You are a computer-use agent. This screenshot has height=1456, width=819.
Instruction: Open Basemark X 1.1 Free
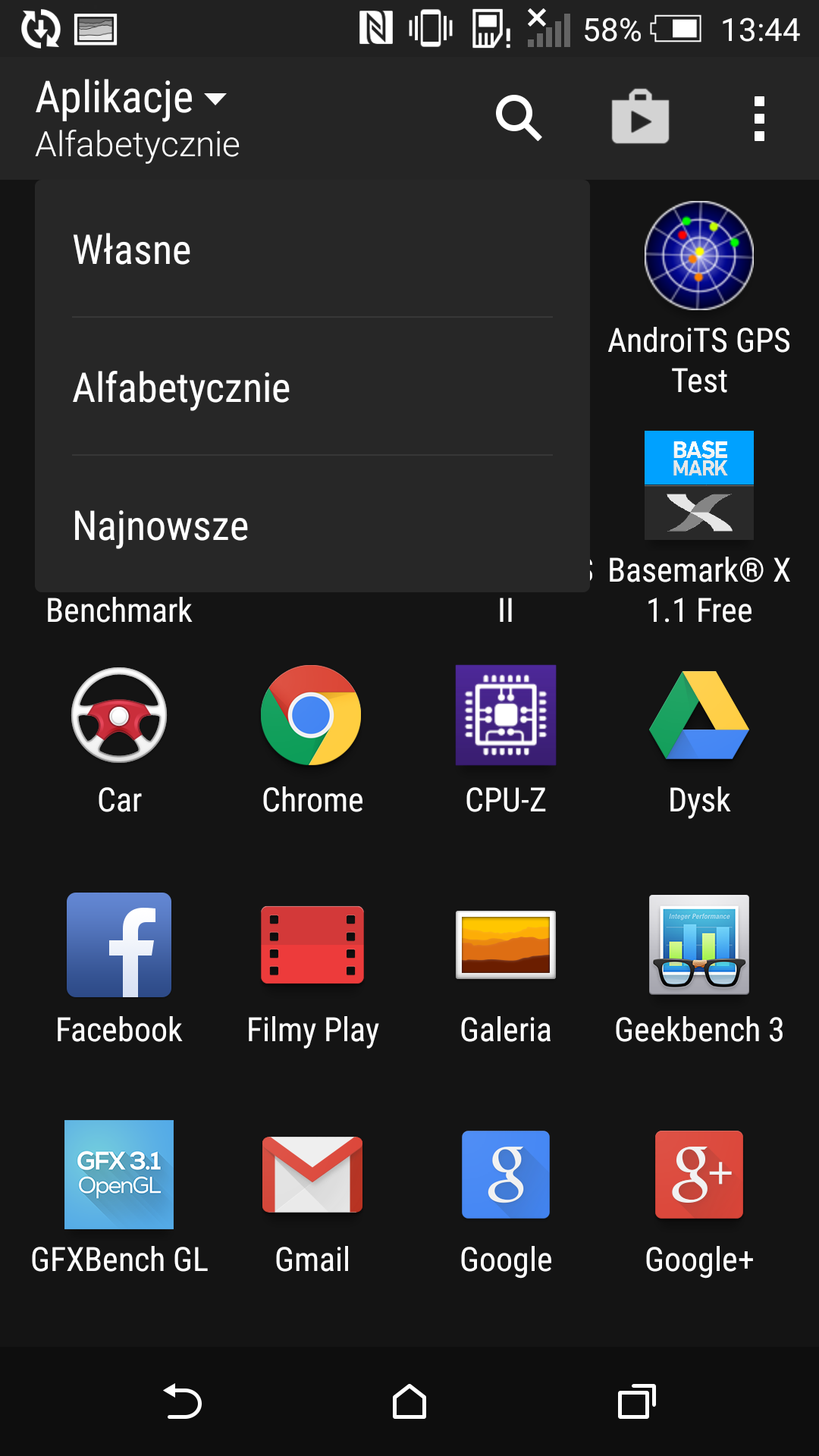699,529
